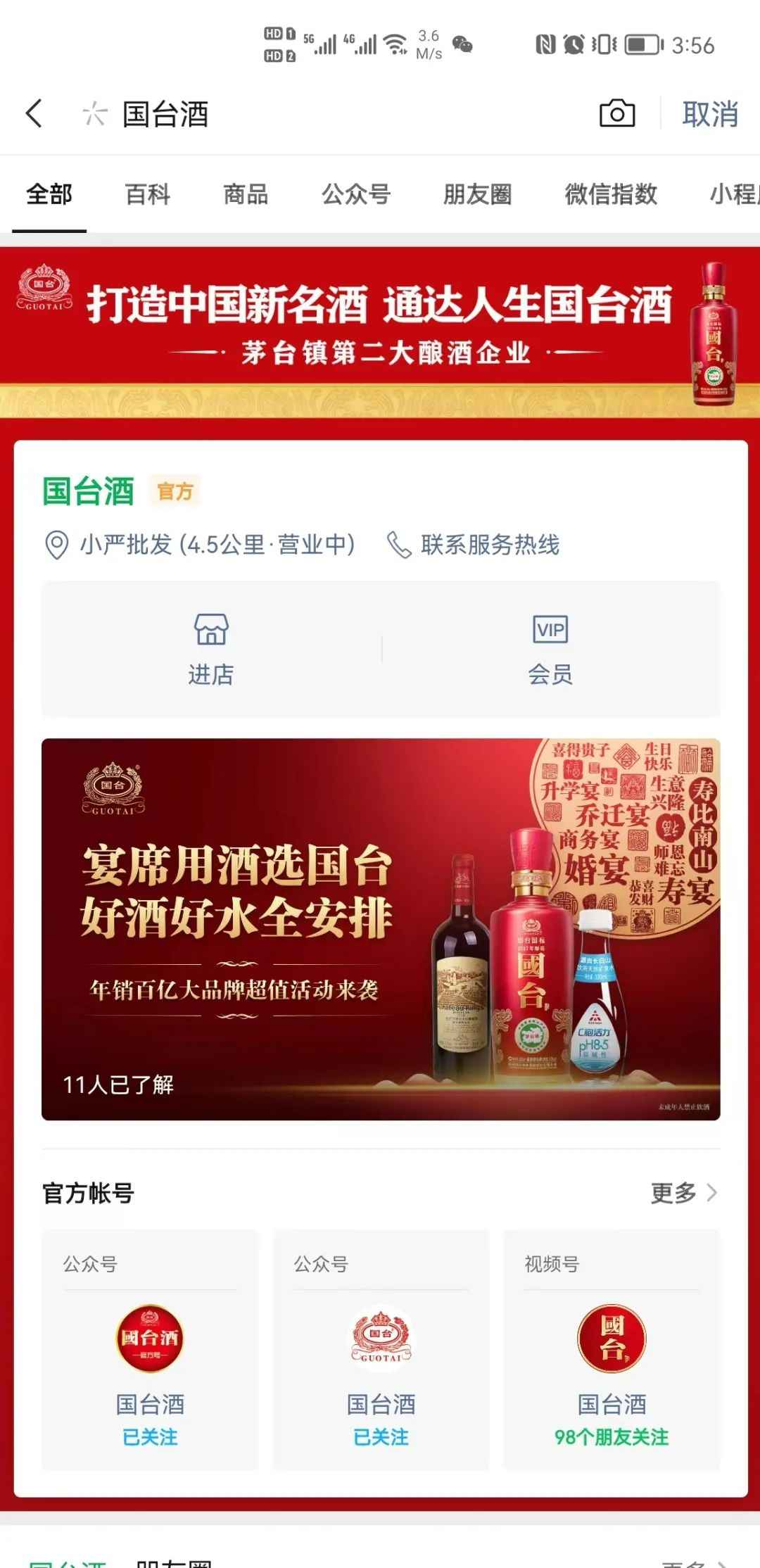Switch to the 微信指数 tab
Screen dimensions: 760x1568
611,194
